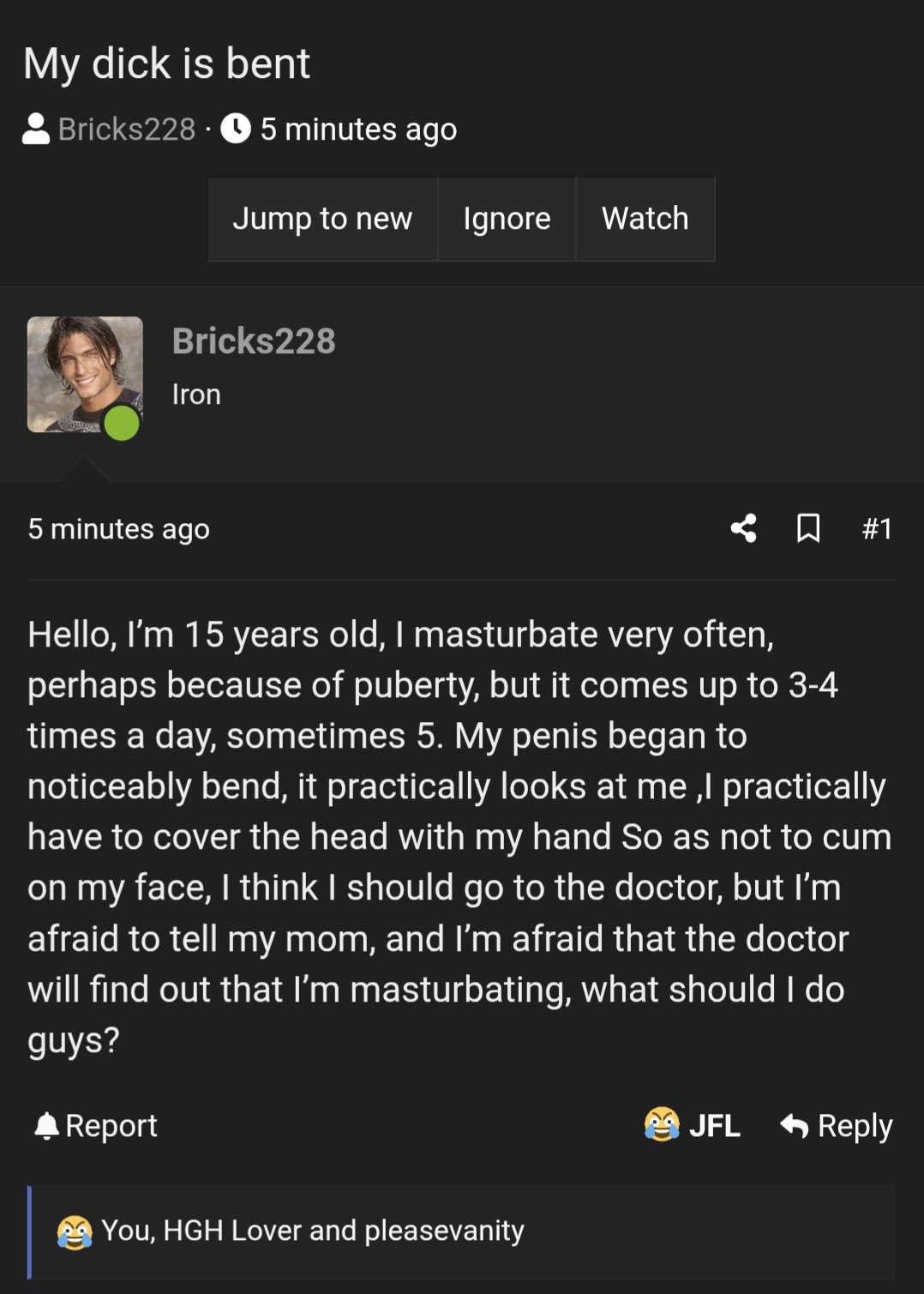The height and width of the screenshot is (1294, 924).
Task: Click the Iron rank label under Bricks228
Action: (195, 394)
